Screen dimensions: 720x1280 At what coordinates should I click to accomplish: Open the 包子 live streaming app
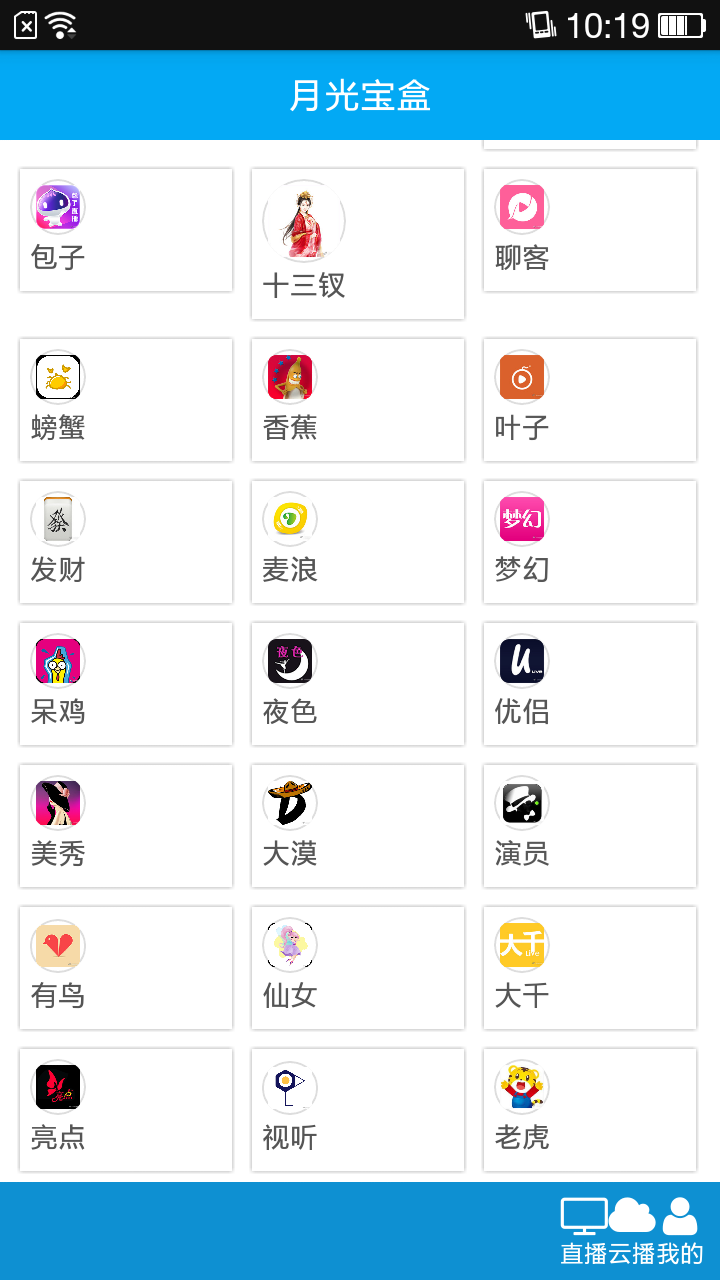[125, 229]
